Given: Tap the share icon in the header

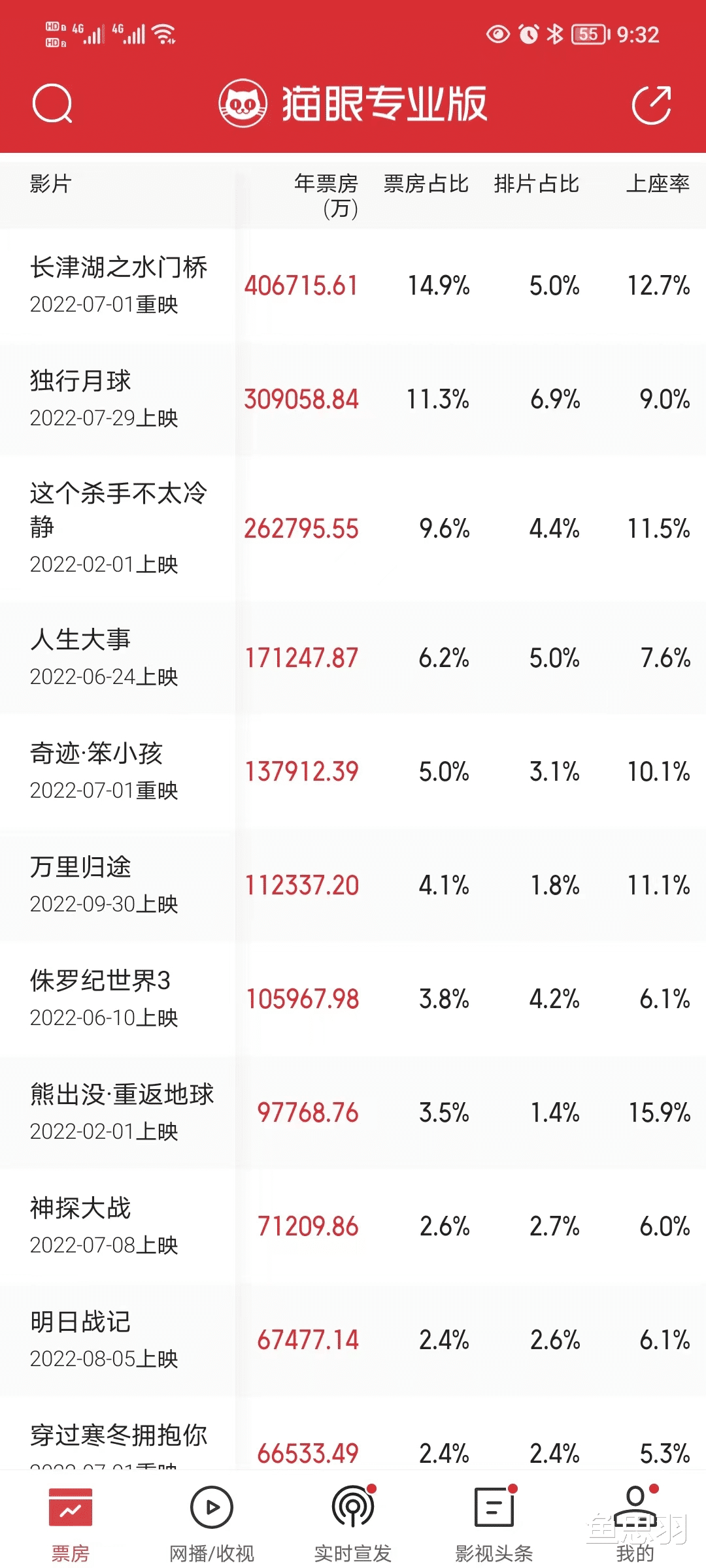Looking at the screenshot, I should click(x=652, y=105).
